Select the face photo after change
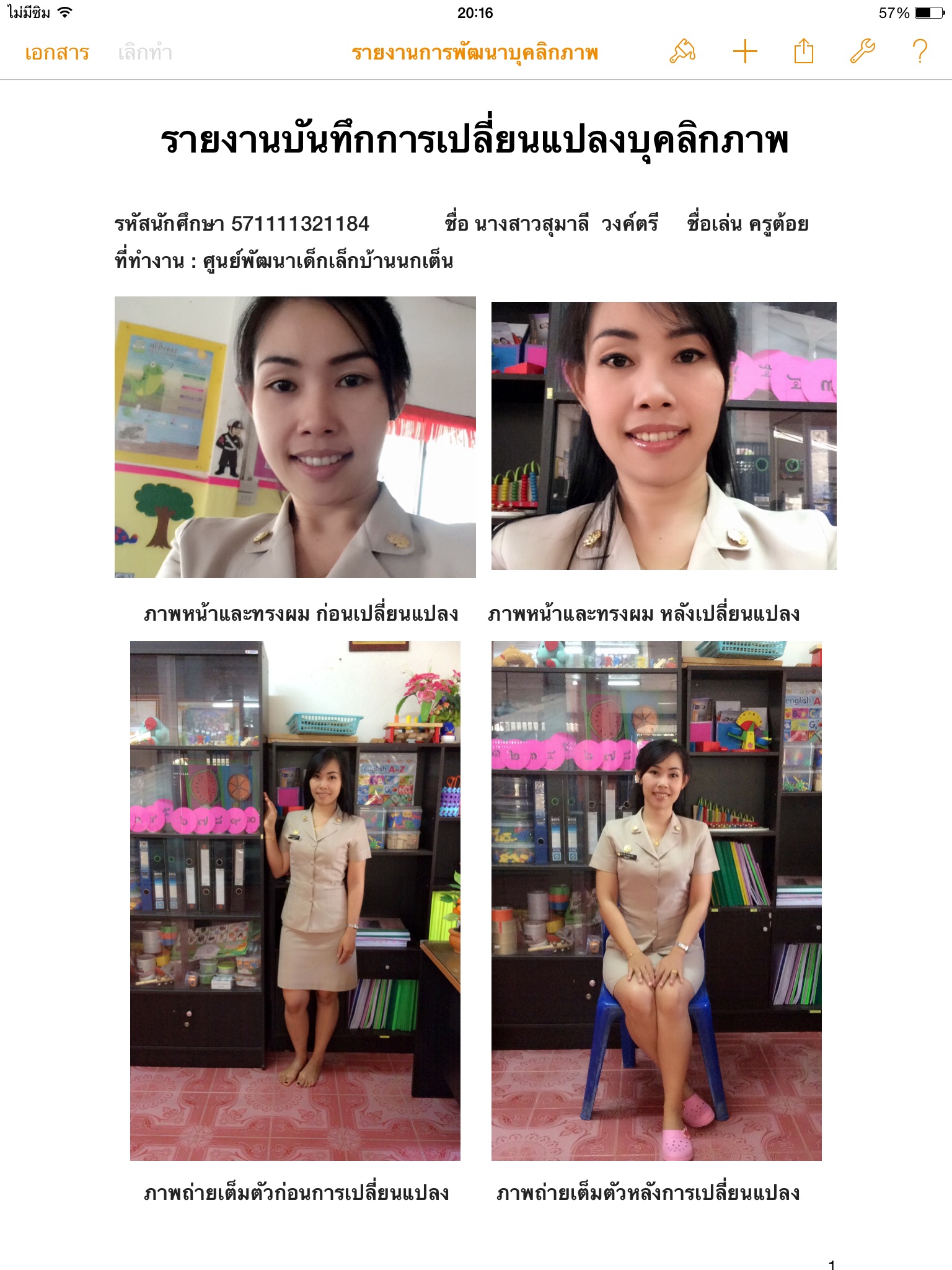Image resolution: width=952 pixels, height=1270 pixels. 664,436
